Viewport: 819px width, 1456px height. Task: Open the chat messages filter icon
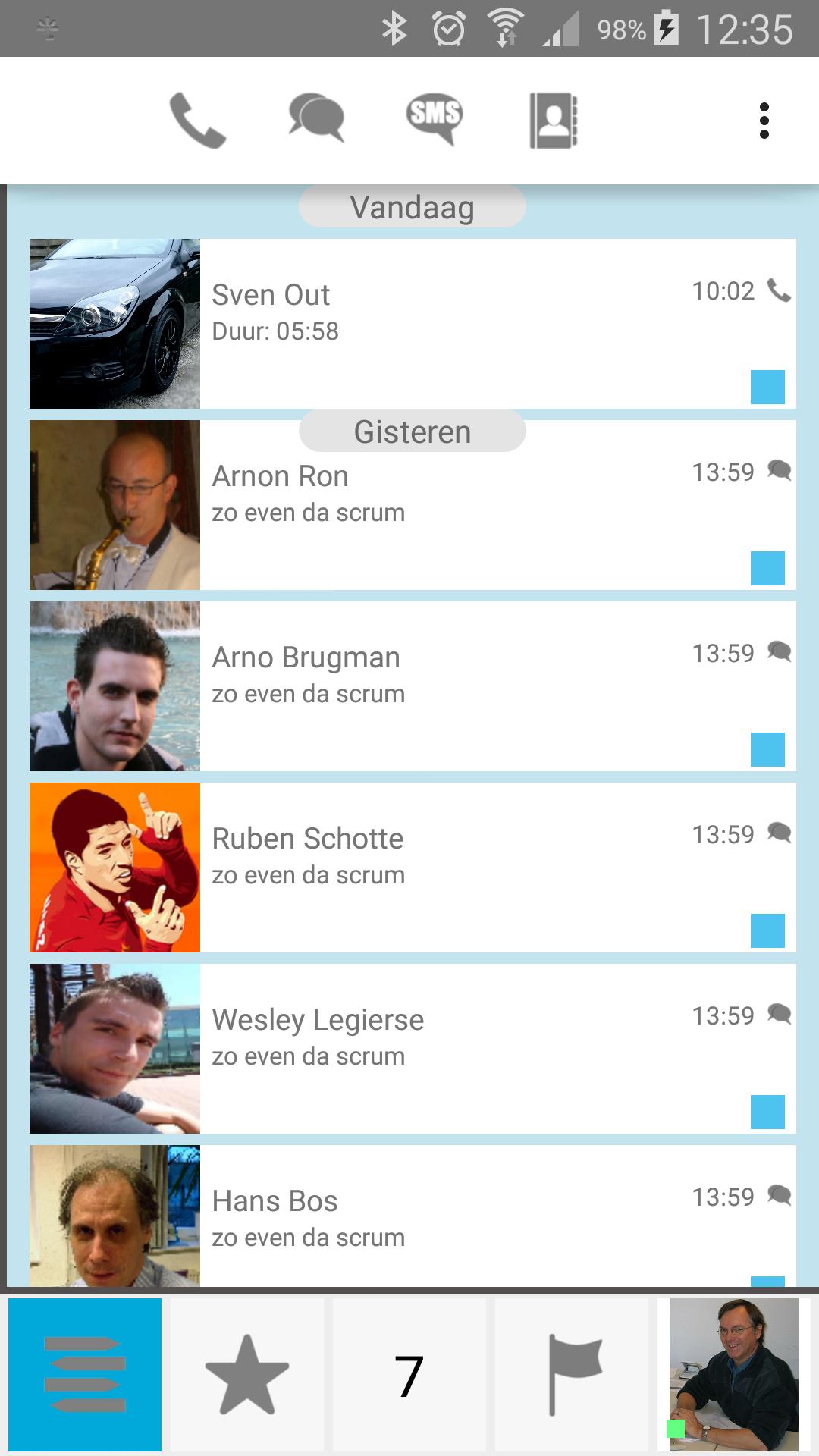click(316, 118)
